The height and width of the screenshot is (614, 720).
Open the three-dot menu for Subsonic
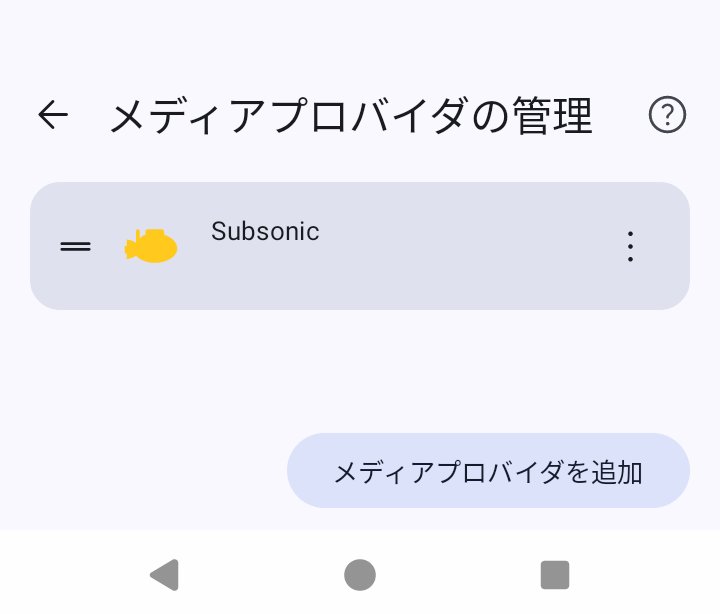click(630, 246)
